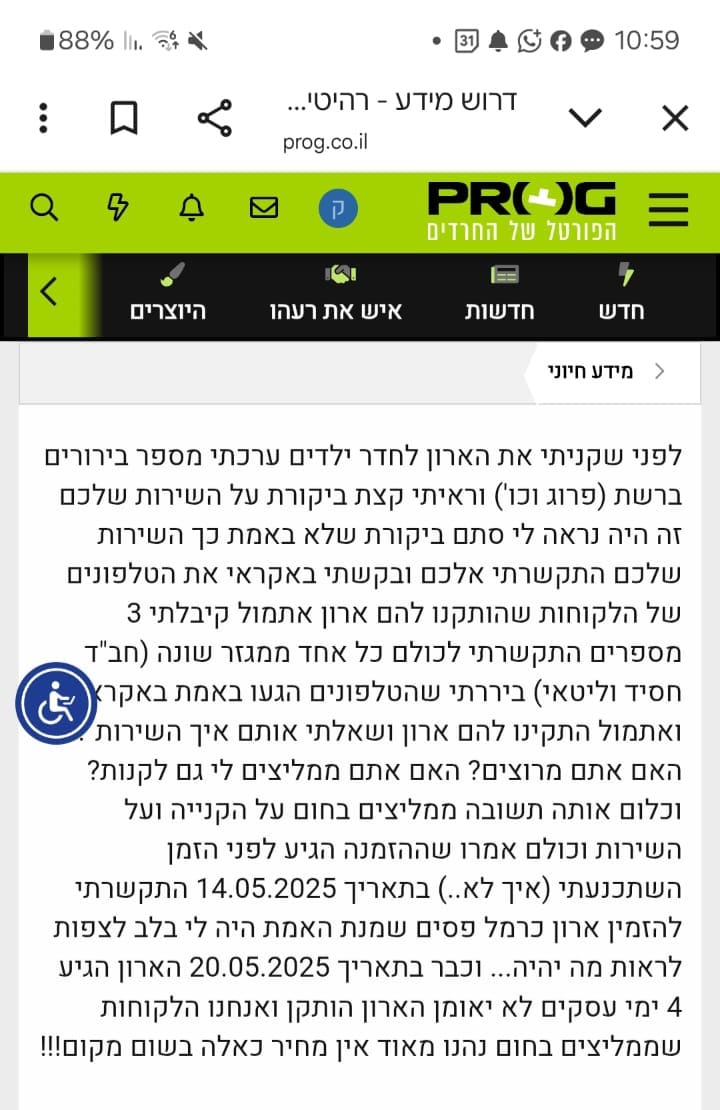720x1110 pixels.
Task: Search the Prog site
Action: tap(44, 208)
